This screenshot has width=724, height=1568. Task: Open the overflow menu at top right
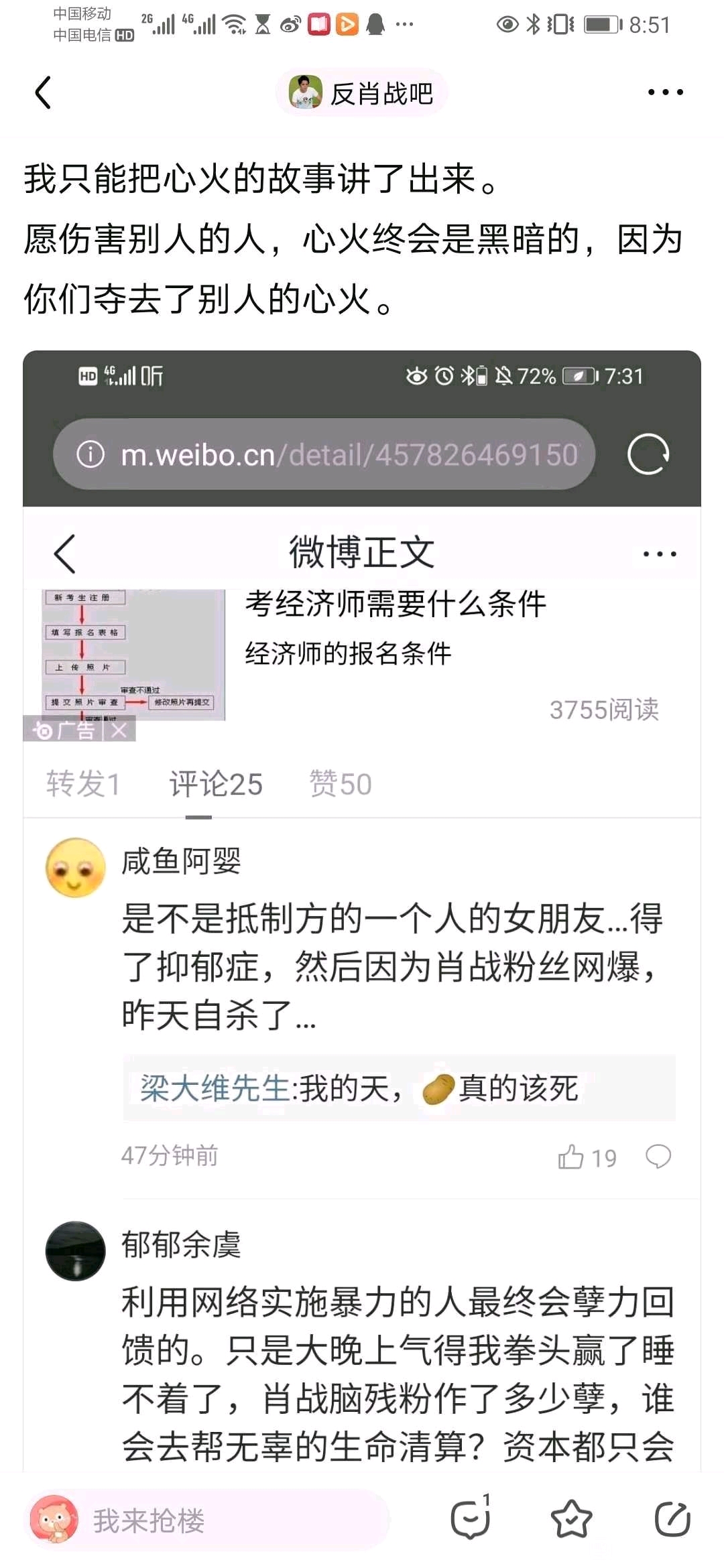(x=665, y=92)
